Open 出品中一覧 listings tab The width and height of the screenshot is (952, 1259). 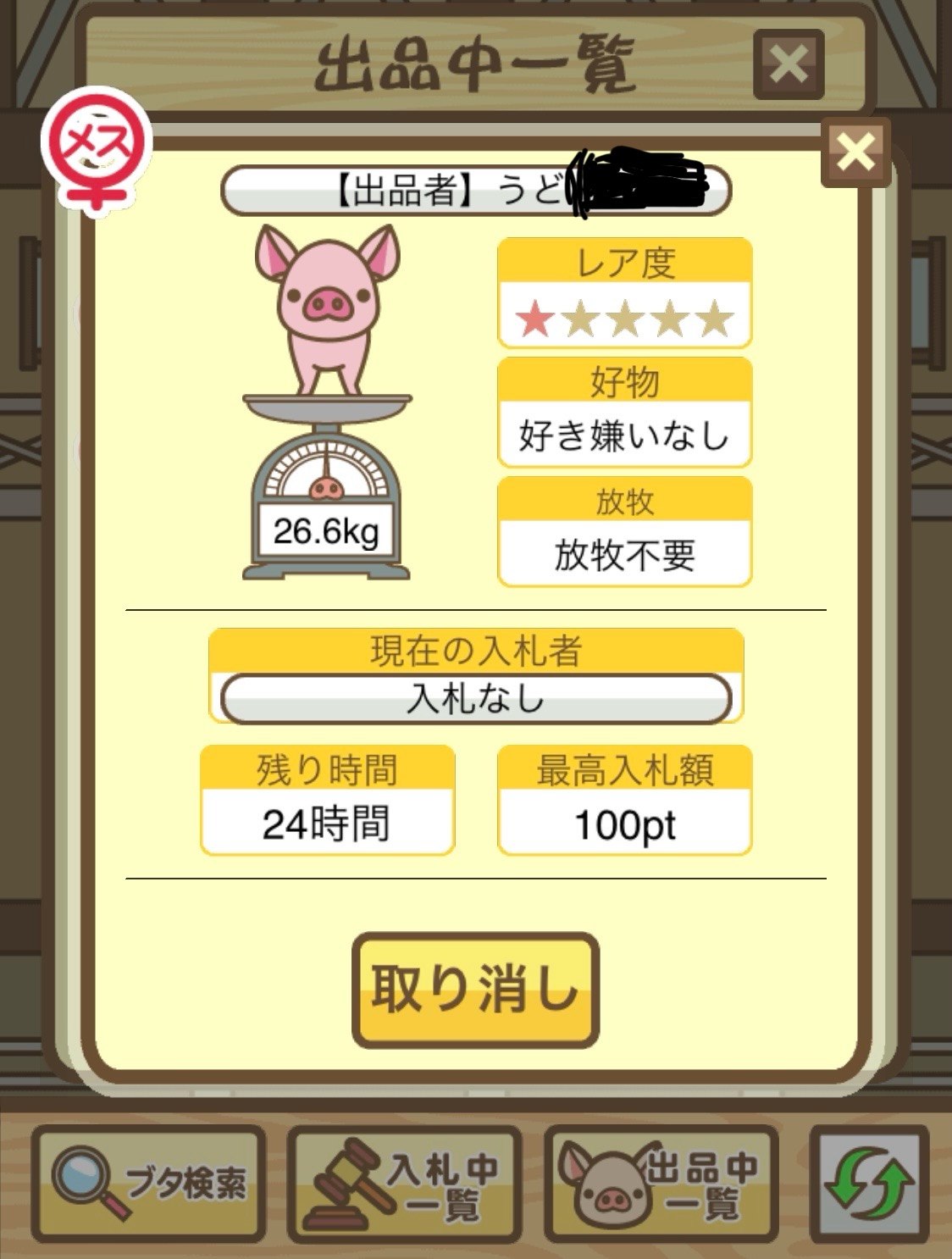click(x=661, y=1184)
